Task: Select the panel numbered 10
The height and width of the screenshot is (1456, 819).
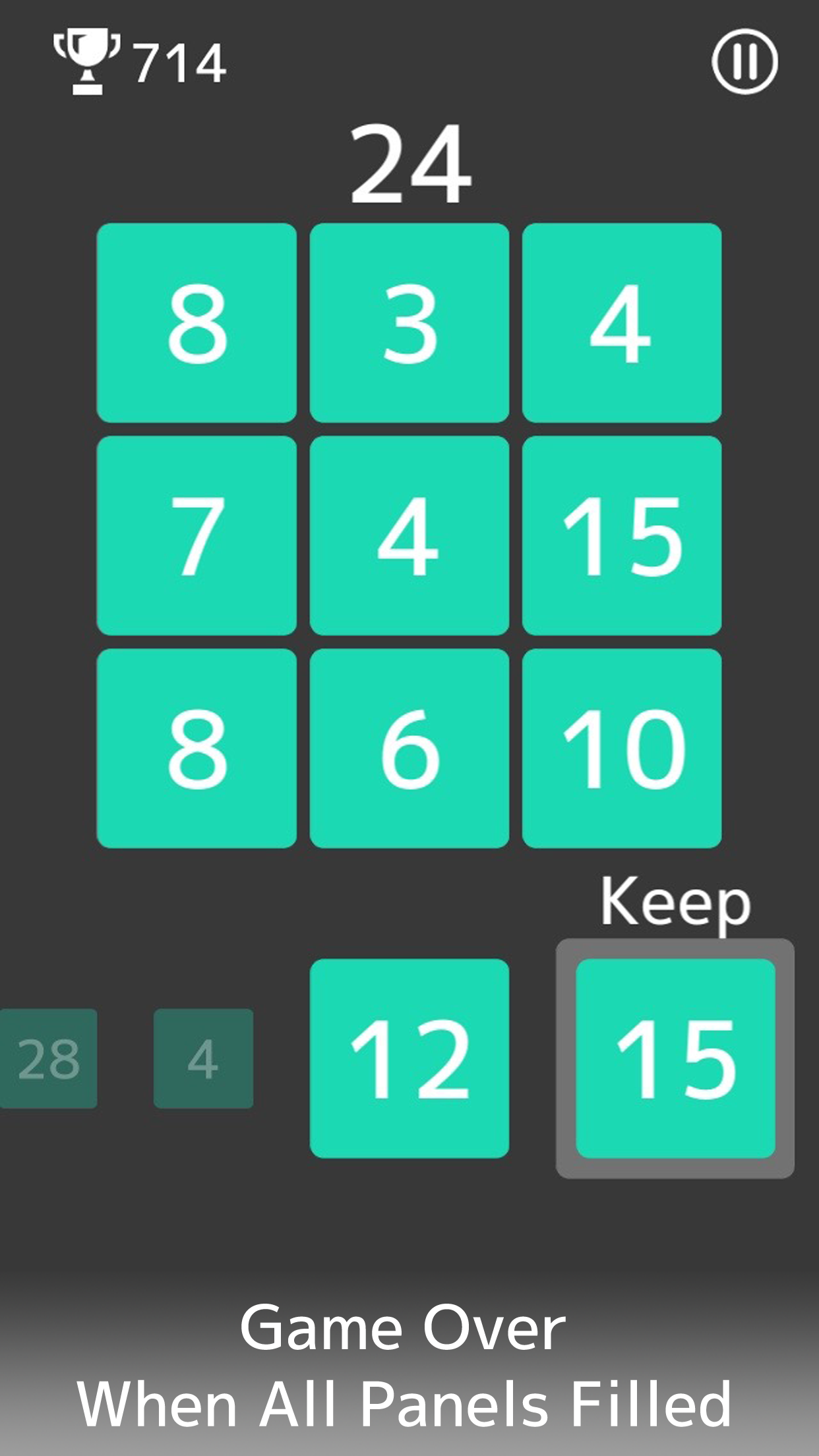Action: 622,748
